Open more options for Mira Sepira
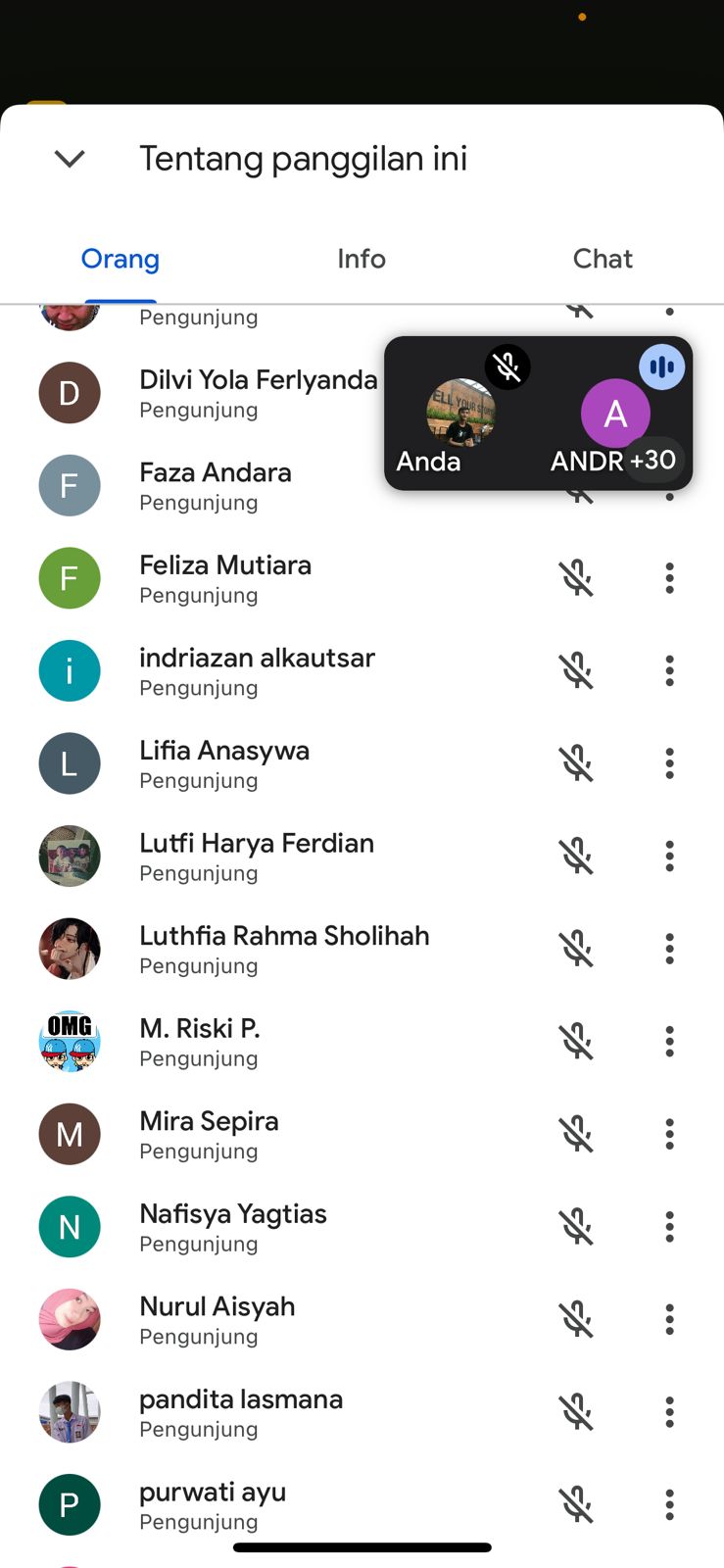The image size is (724, 1568). tap(670, 1134)
